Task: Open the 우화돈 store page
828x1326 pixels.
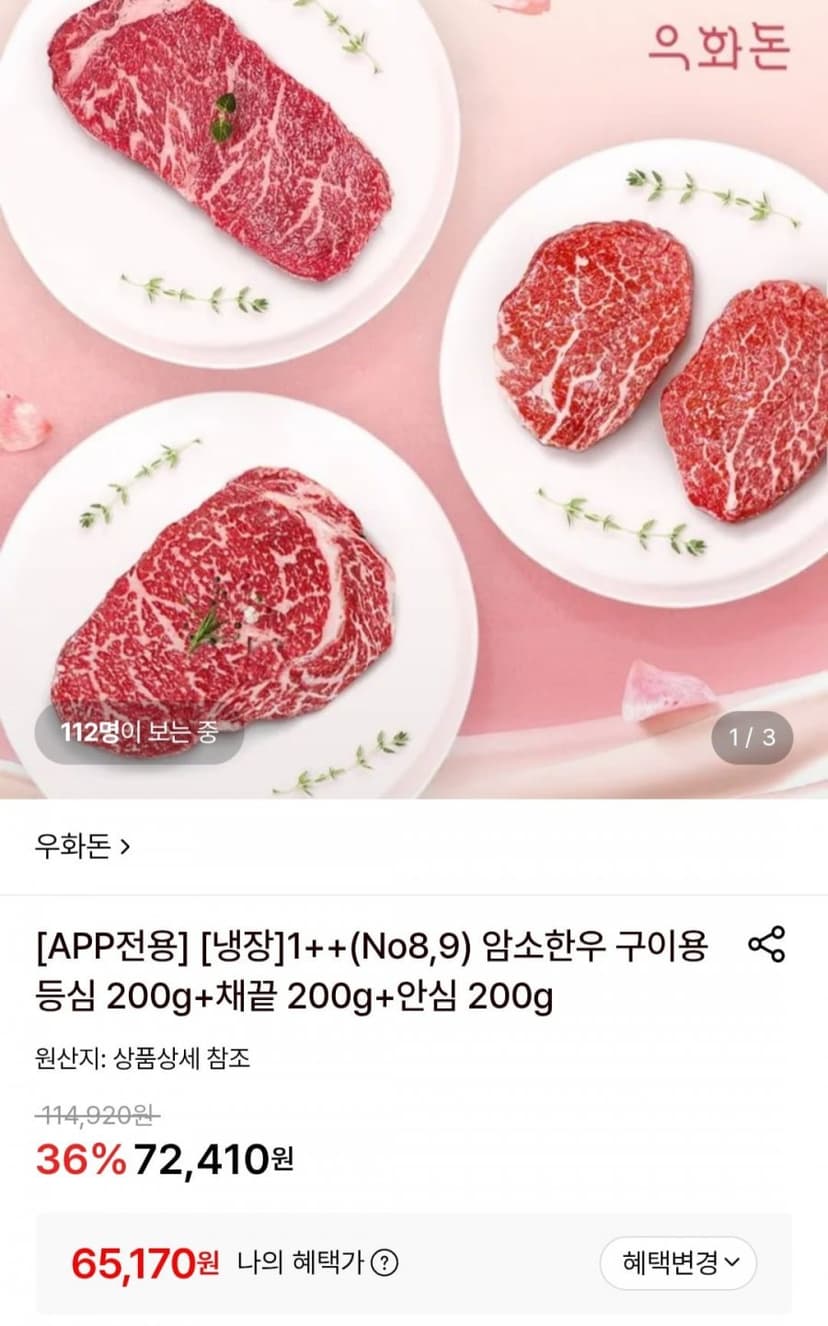Action: [x=83, y=848]
